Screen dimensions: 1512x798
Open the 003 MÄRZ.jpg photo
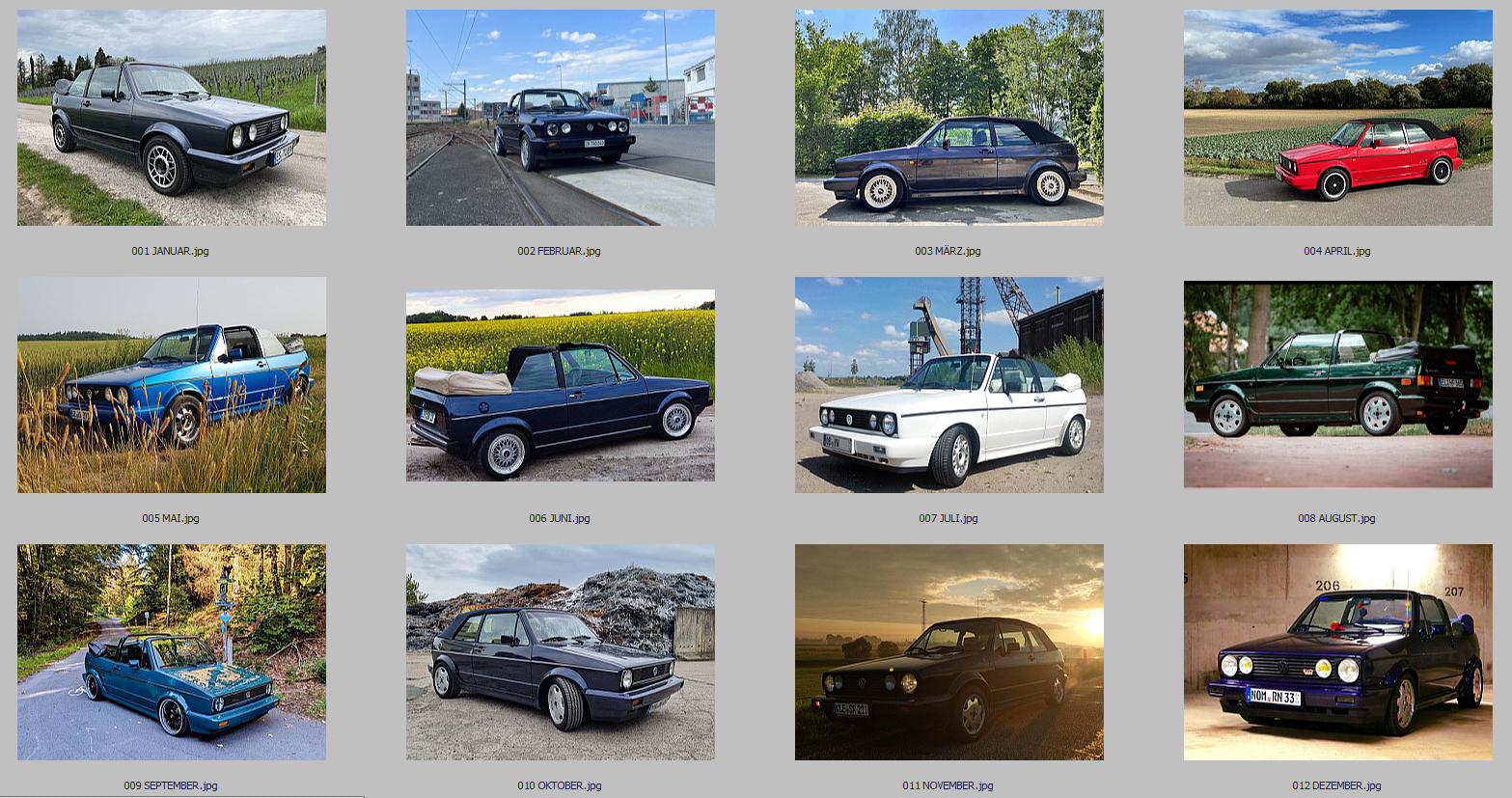click(x=949, y=118)
